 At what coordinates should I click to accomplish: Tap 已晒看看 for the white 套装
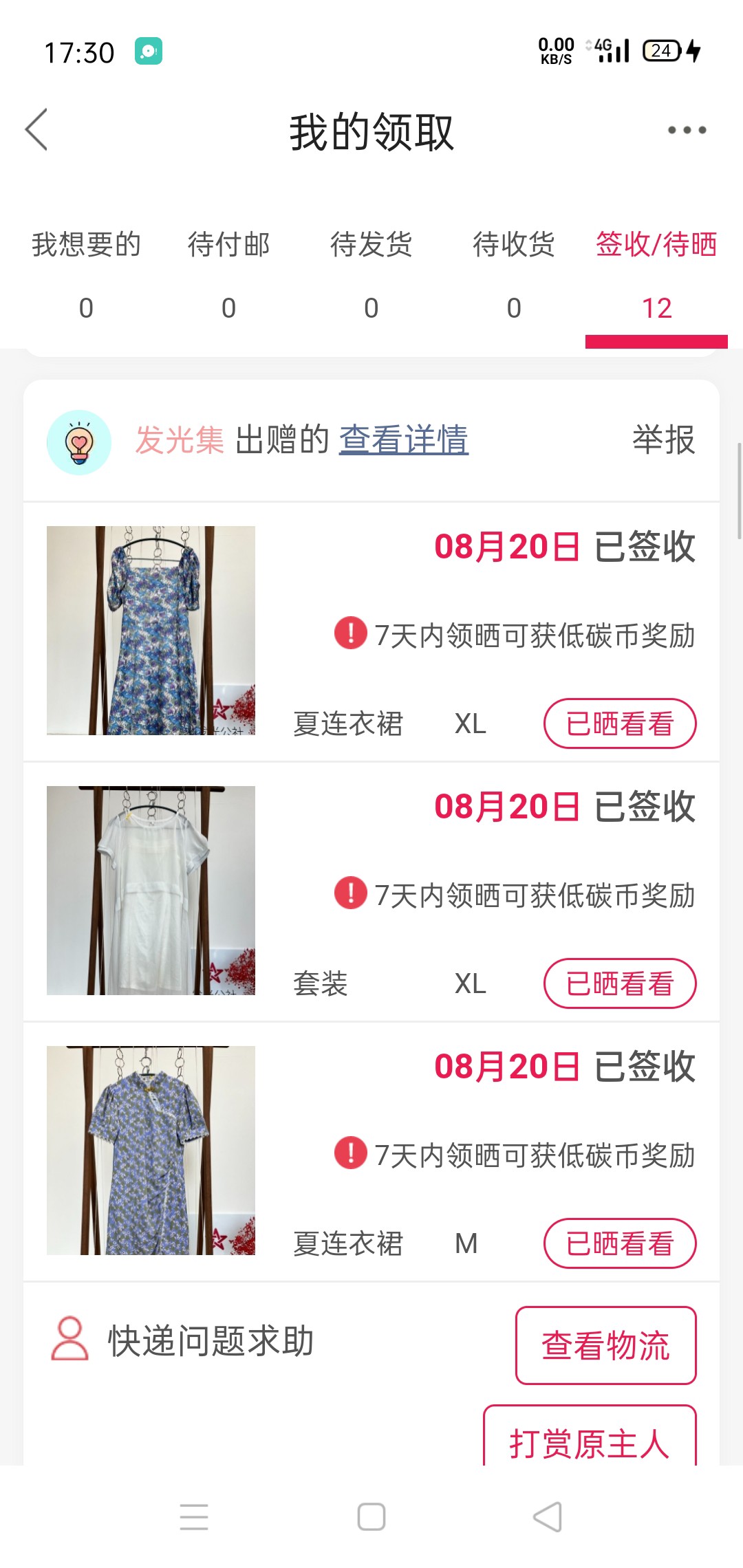coord(620,983)
